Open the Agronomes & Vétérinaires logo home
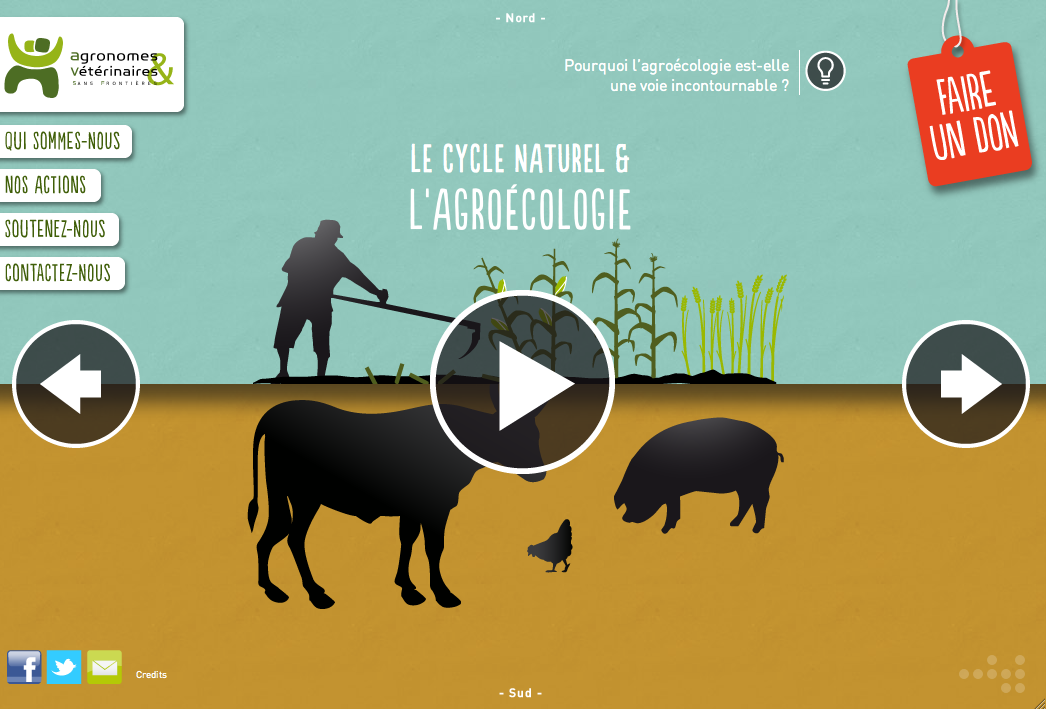The height and width of the screenshot is (709, 1046). coord(90,65)
